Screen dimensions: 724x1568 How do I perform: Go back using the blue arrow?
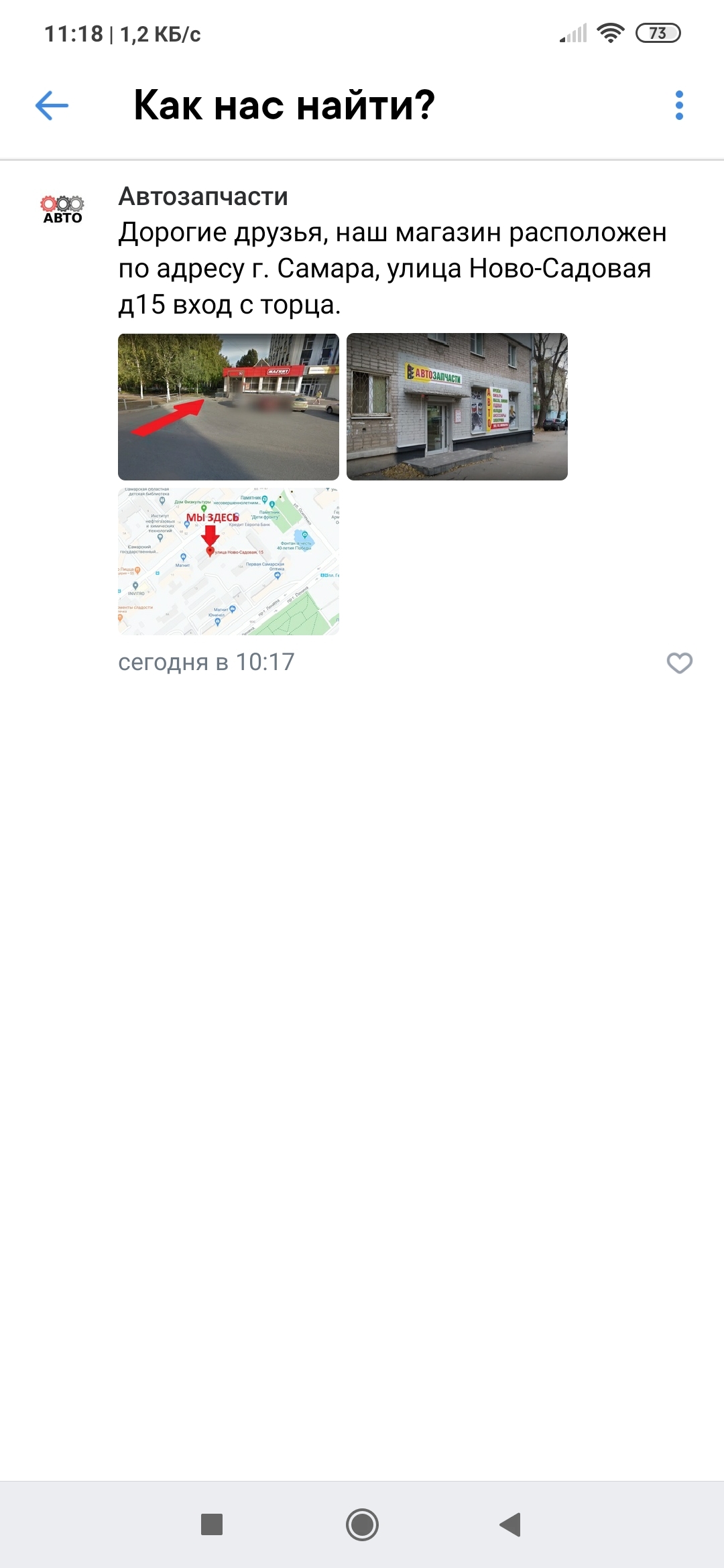click(52, 105)
